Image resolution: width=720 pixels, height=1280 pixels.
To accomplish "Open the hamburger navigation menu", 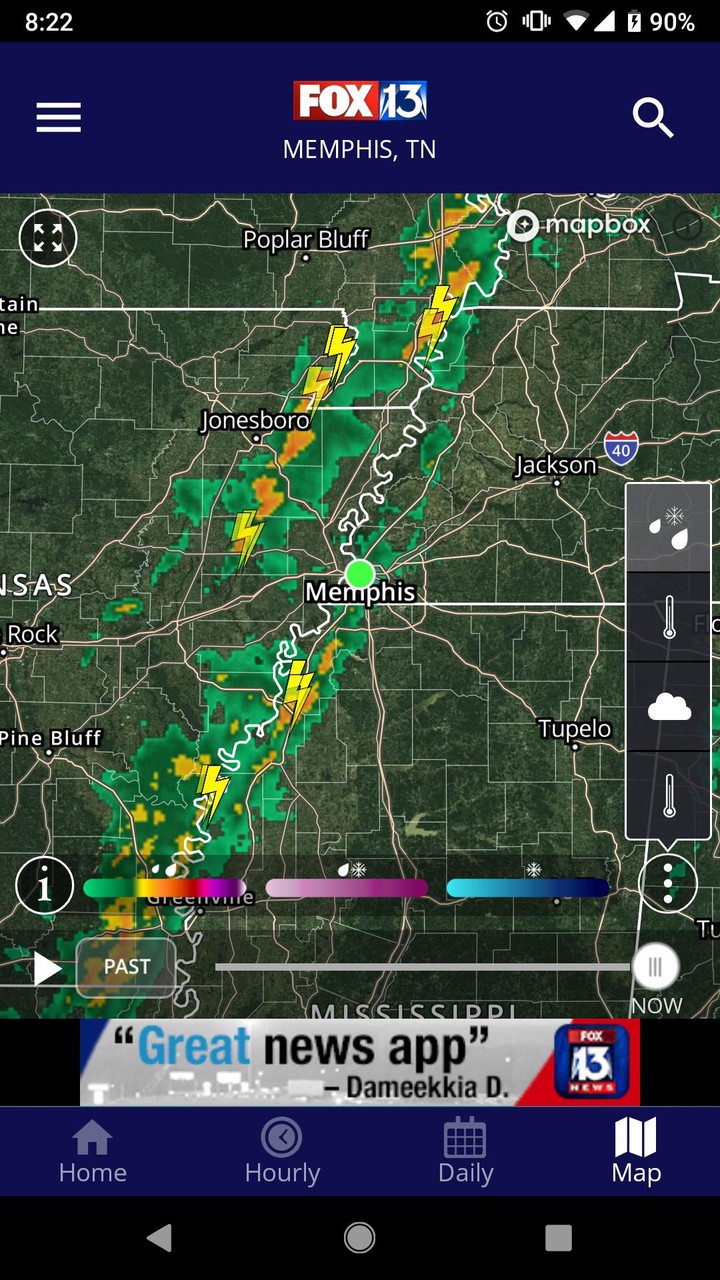I will click(58, 118).
